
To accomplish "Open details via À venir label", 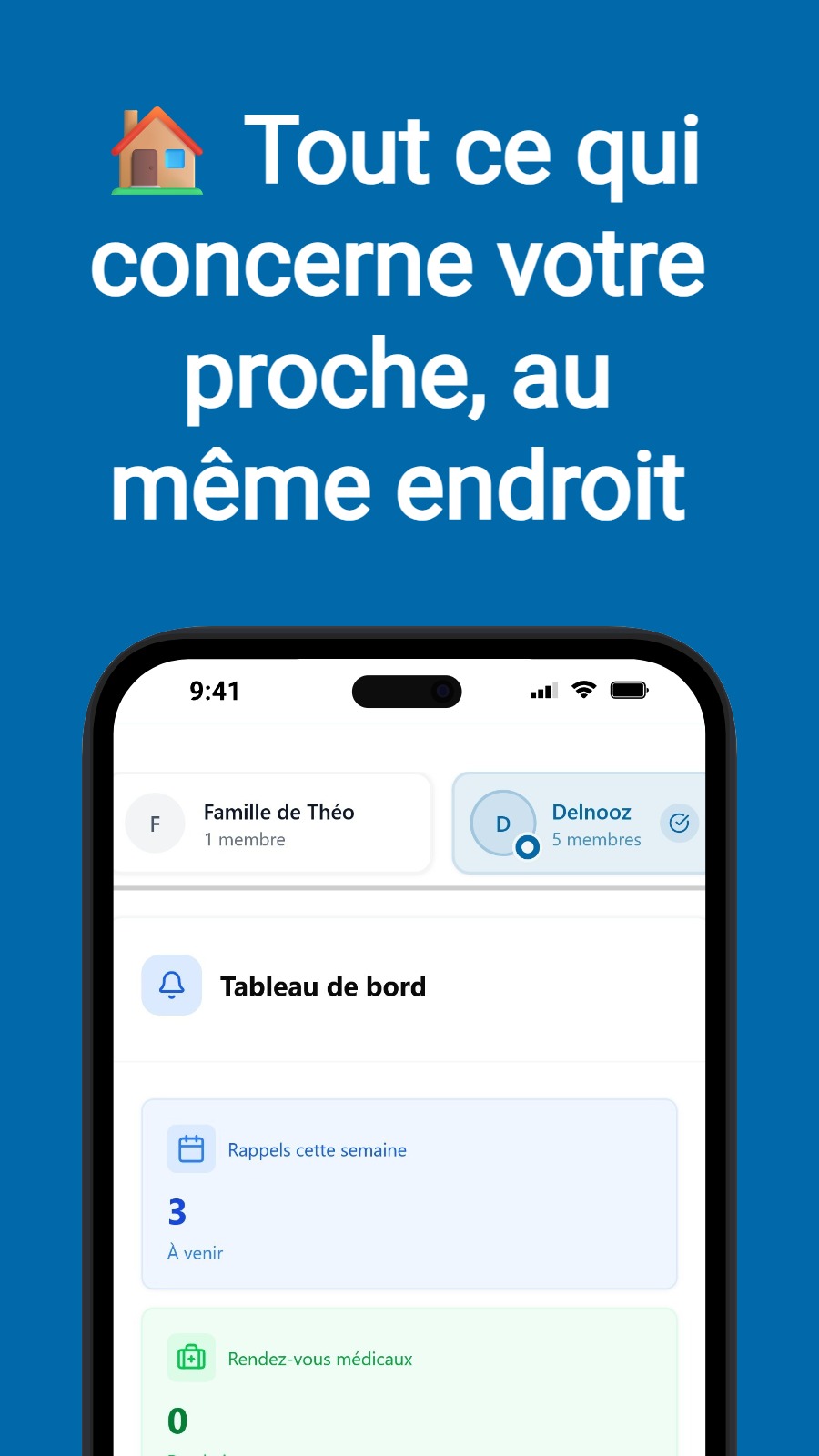I will 194,1253.
